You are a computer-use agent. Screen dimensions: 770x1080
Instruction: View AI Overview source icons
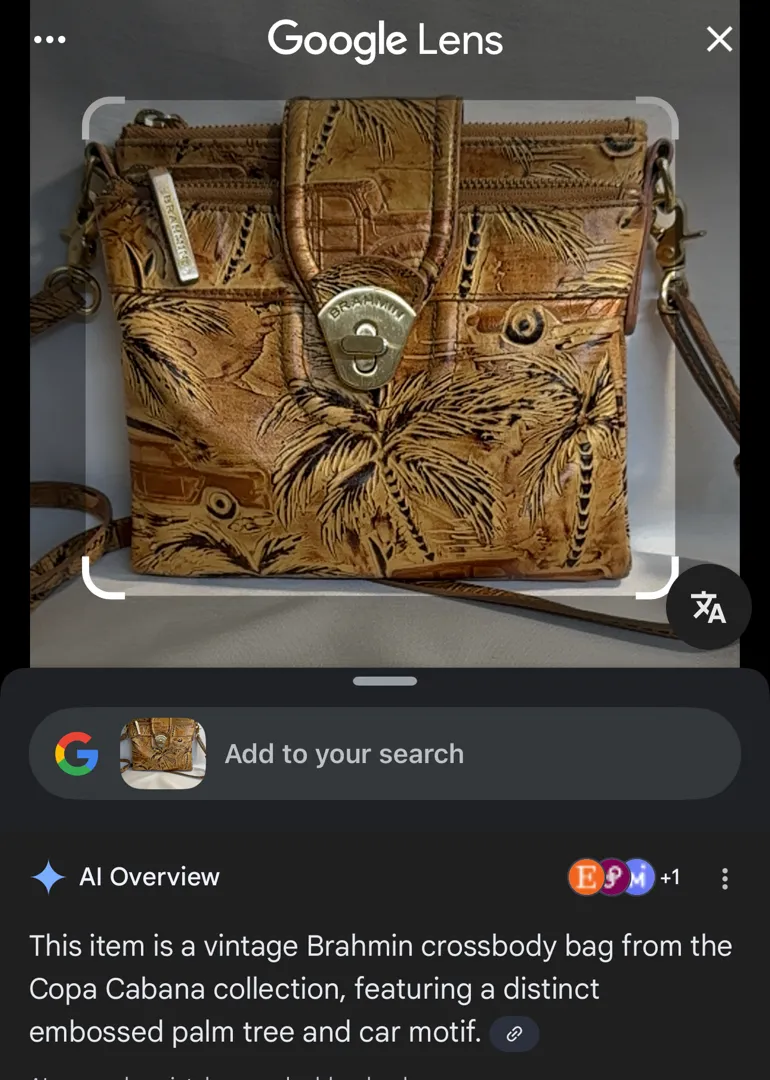coord(624,878)
